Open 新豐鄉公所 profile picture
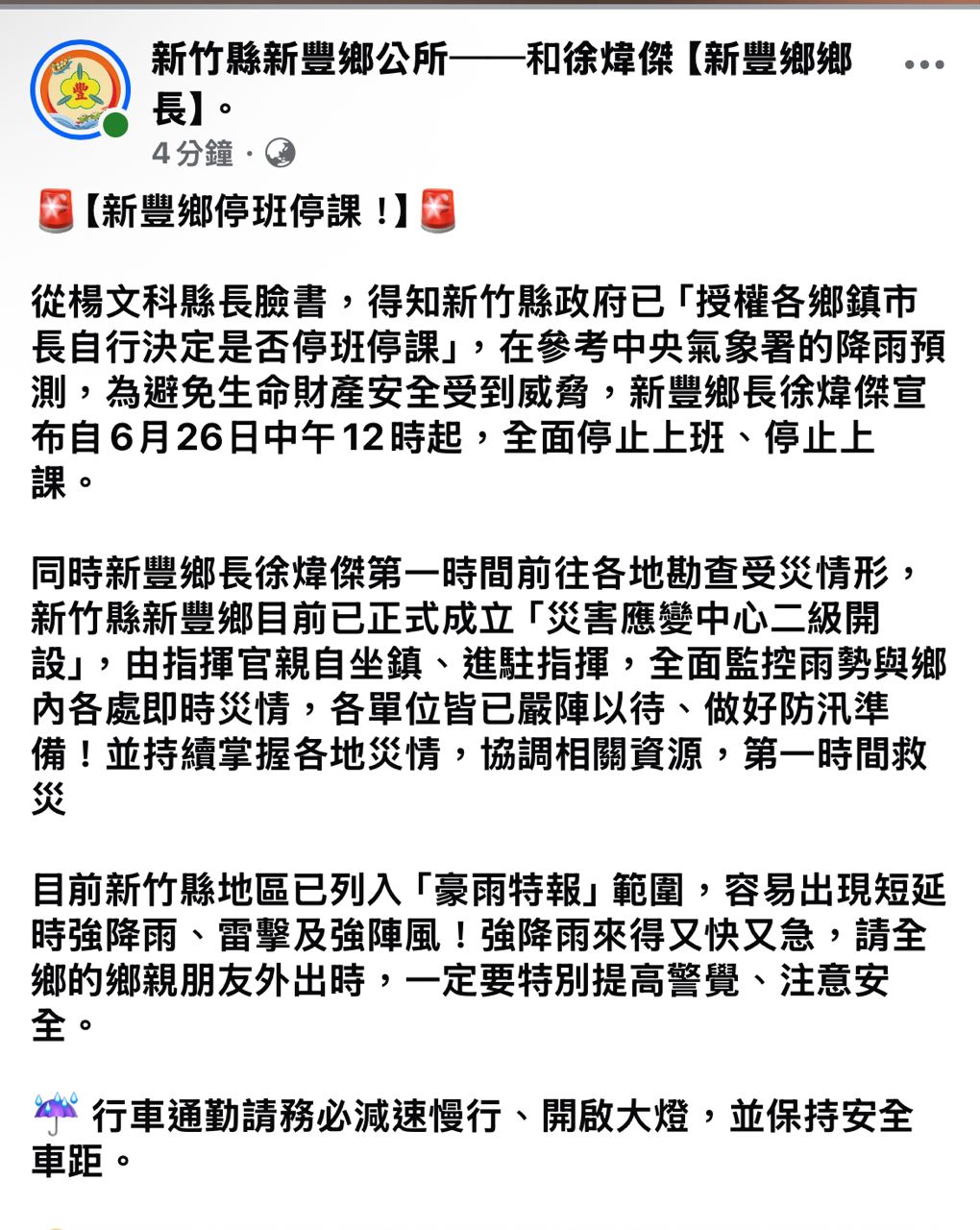 tap(80, 89)
